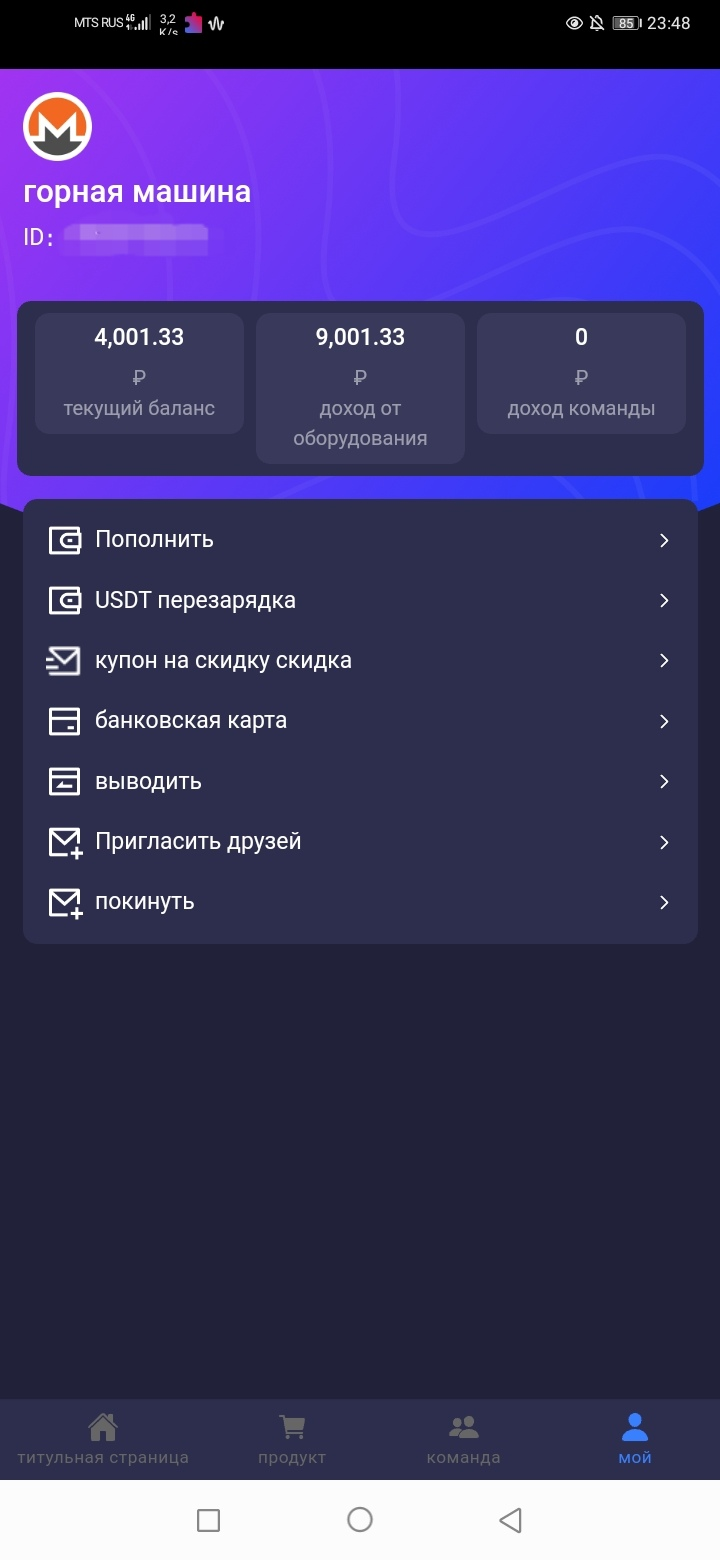Viewport: 720px width, 1560px height.
Task: Select the мой profile tab
Action: [x=635, y=1439]
